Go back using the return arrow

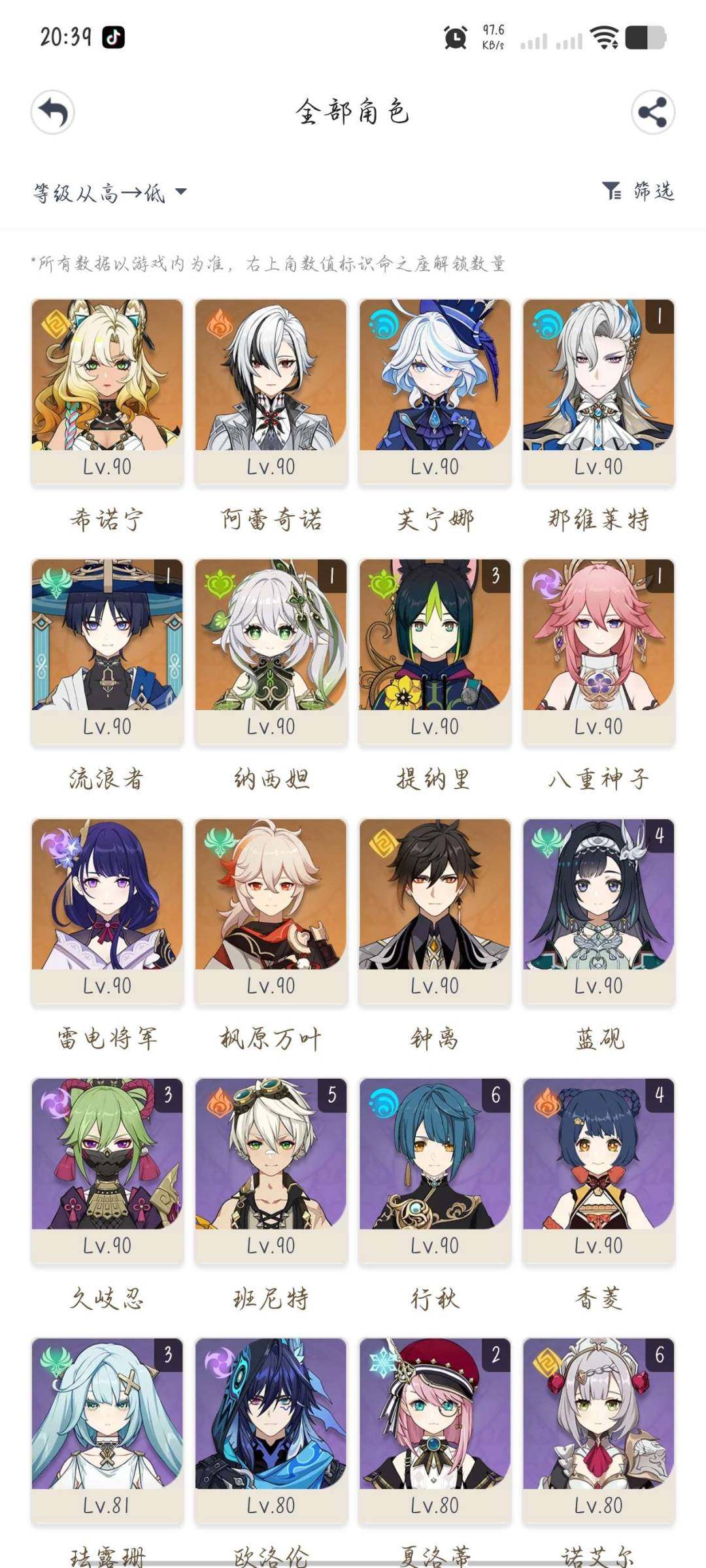coord(53,112)
